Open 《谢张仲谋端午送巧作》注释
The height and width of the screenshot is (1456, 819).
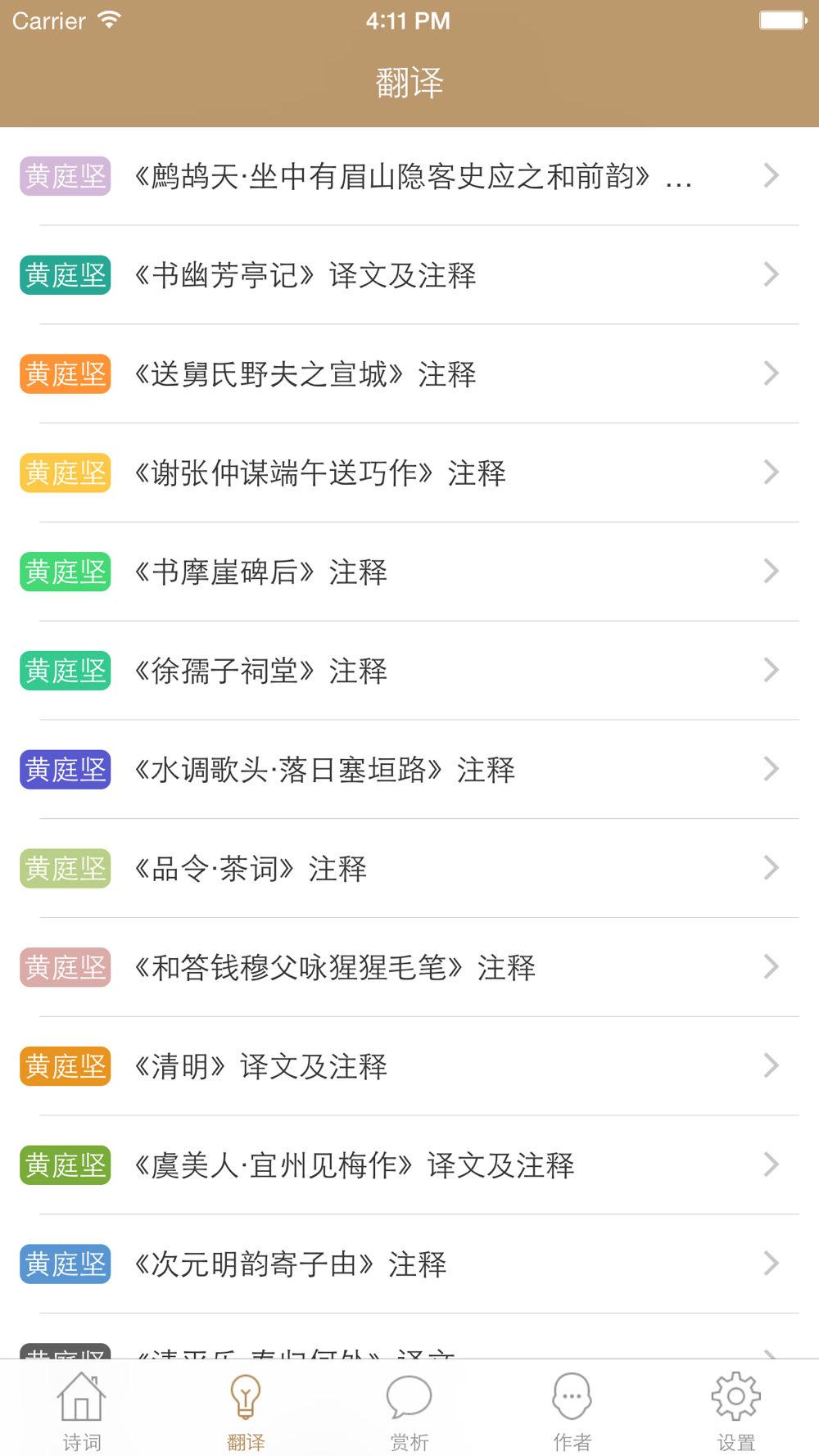coord(409,473)
